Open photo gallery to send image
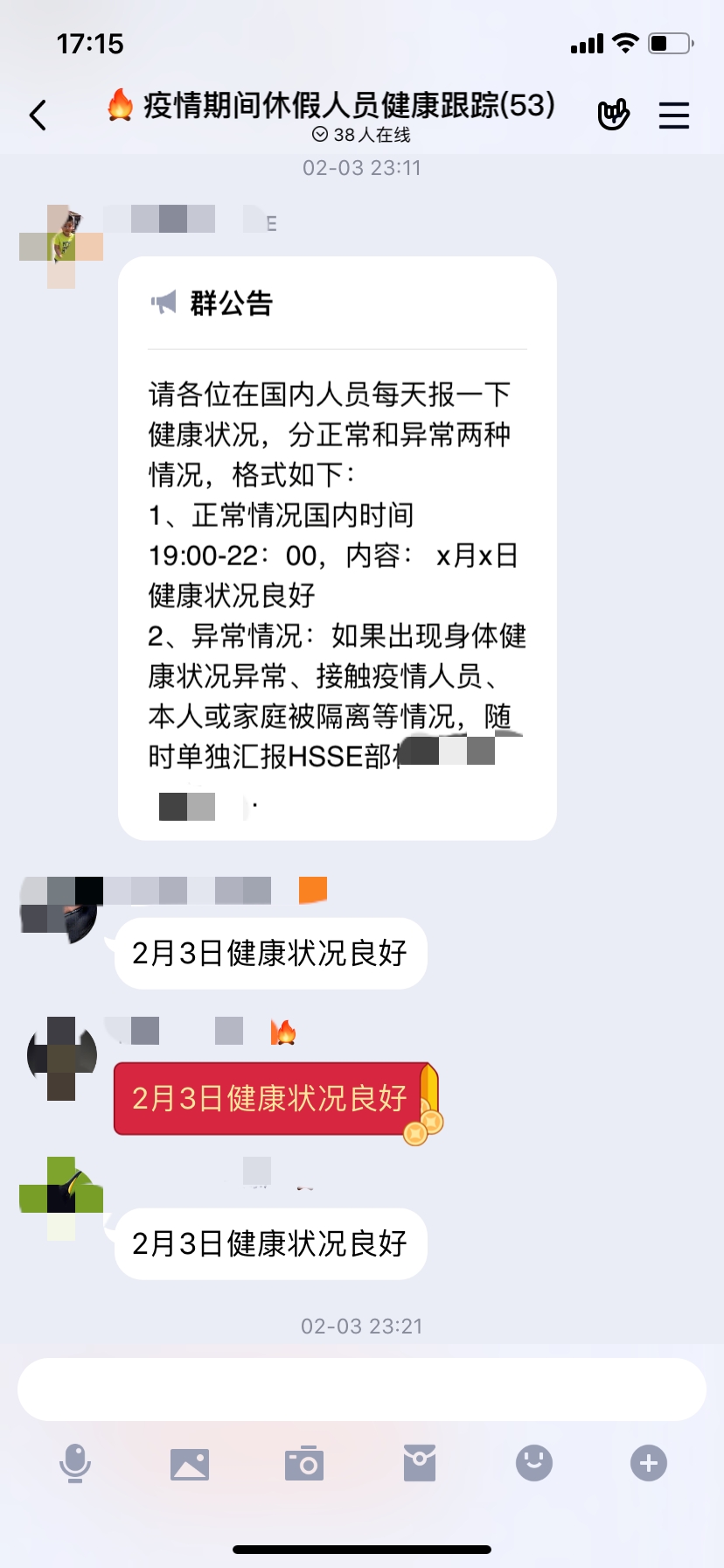Image resolution: width=724 pixels, height=1568 pixels. (190, 1463)
